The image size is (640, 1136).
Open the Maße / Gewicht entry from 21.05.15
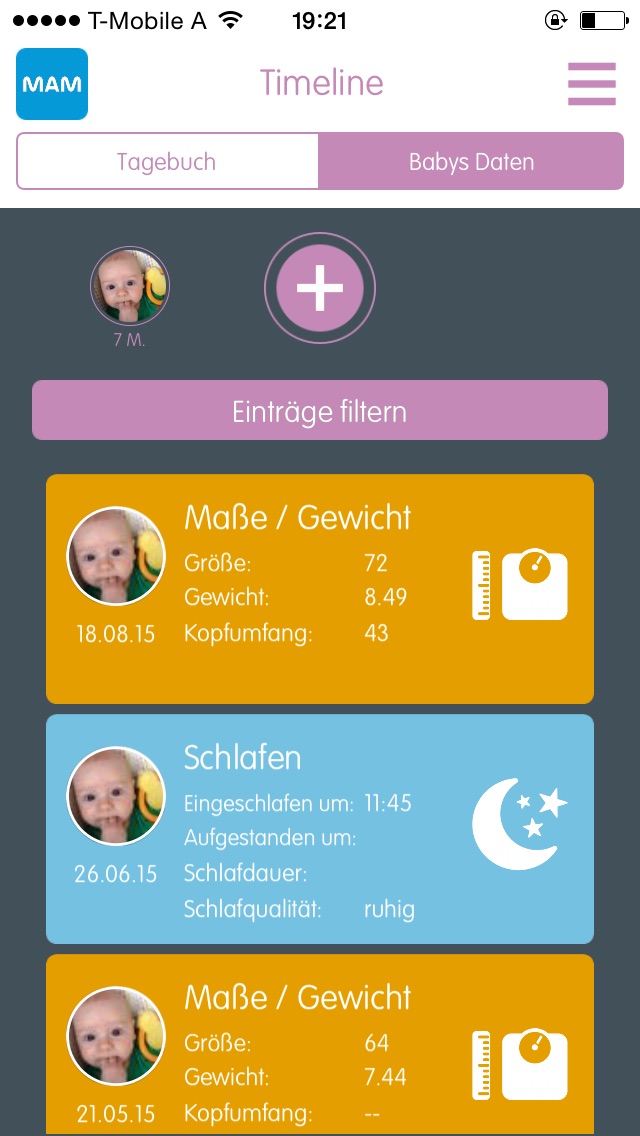320,1045
